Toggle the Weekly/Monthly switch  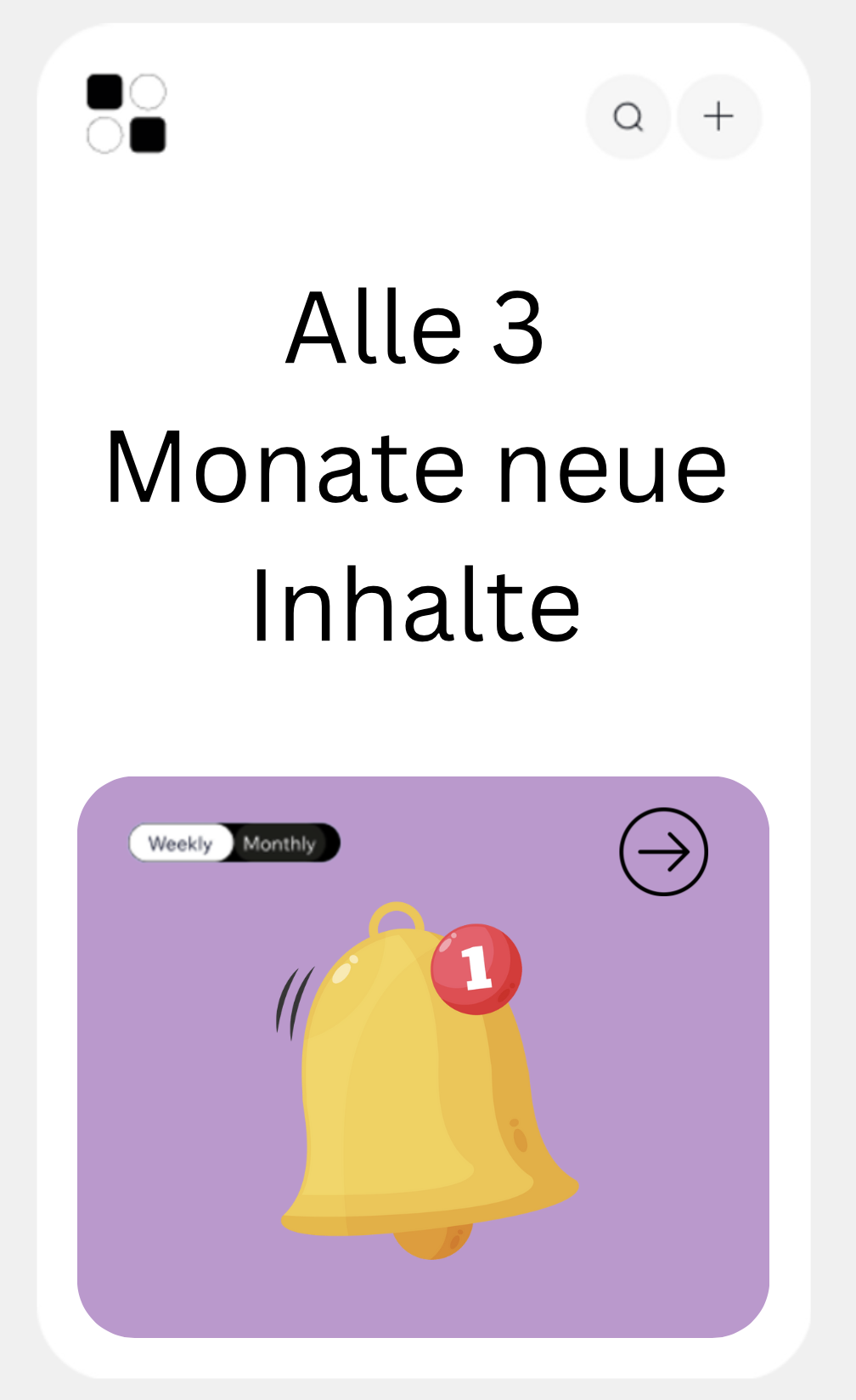(x=234, y=844)
